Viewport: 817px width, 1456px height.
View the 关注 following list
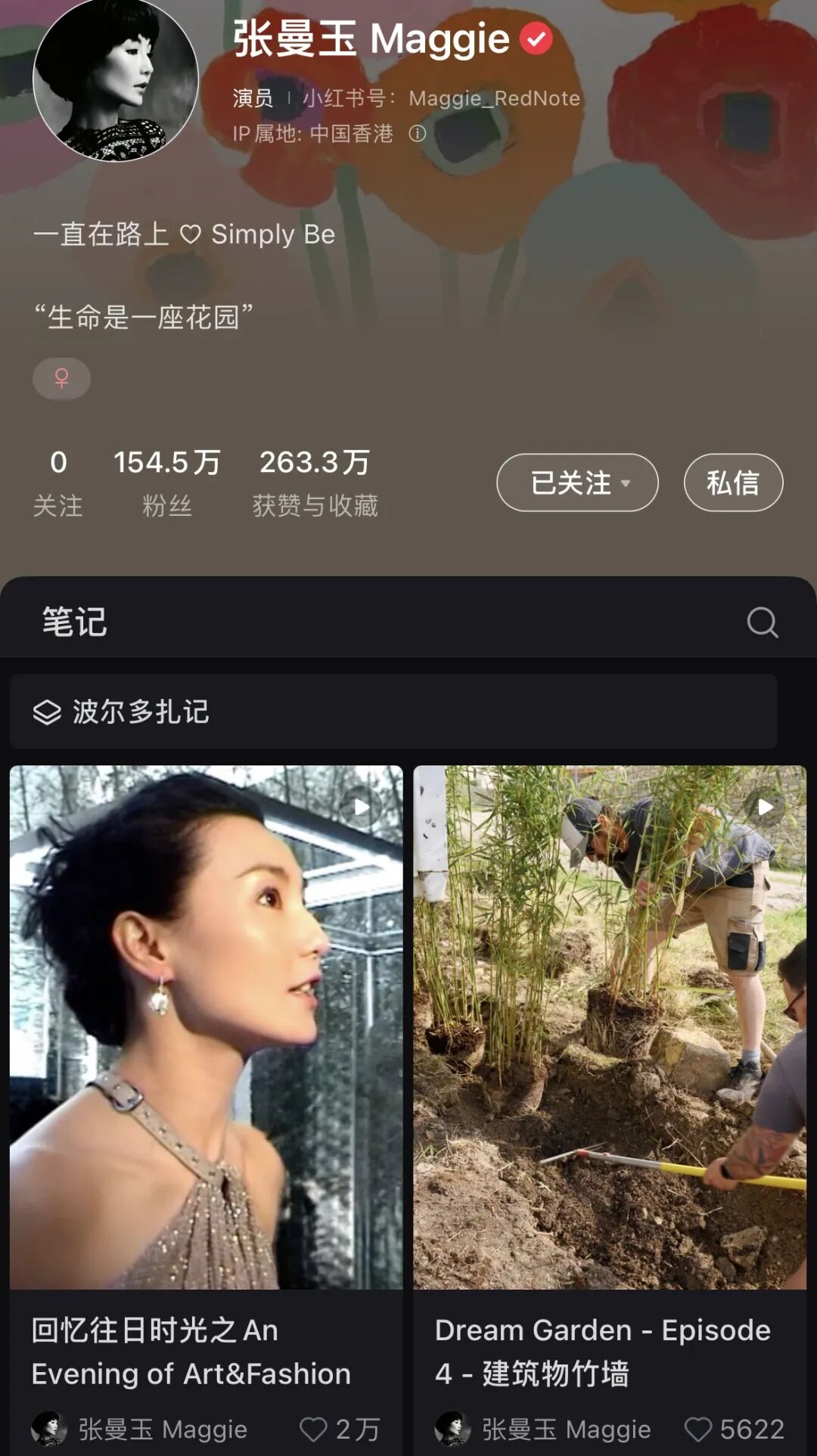58,483
